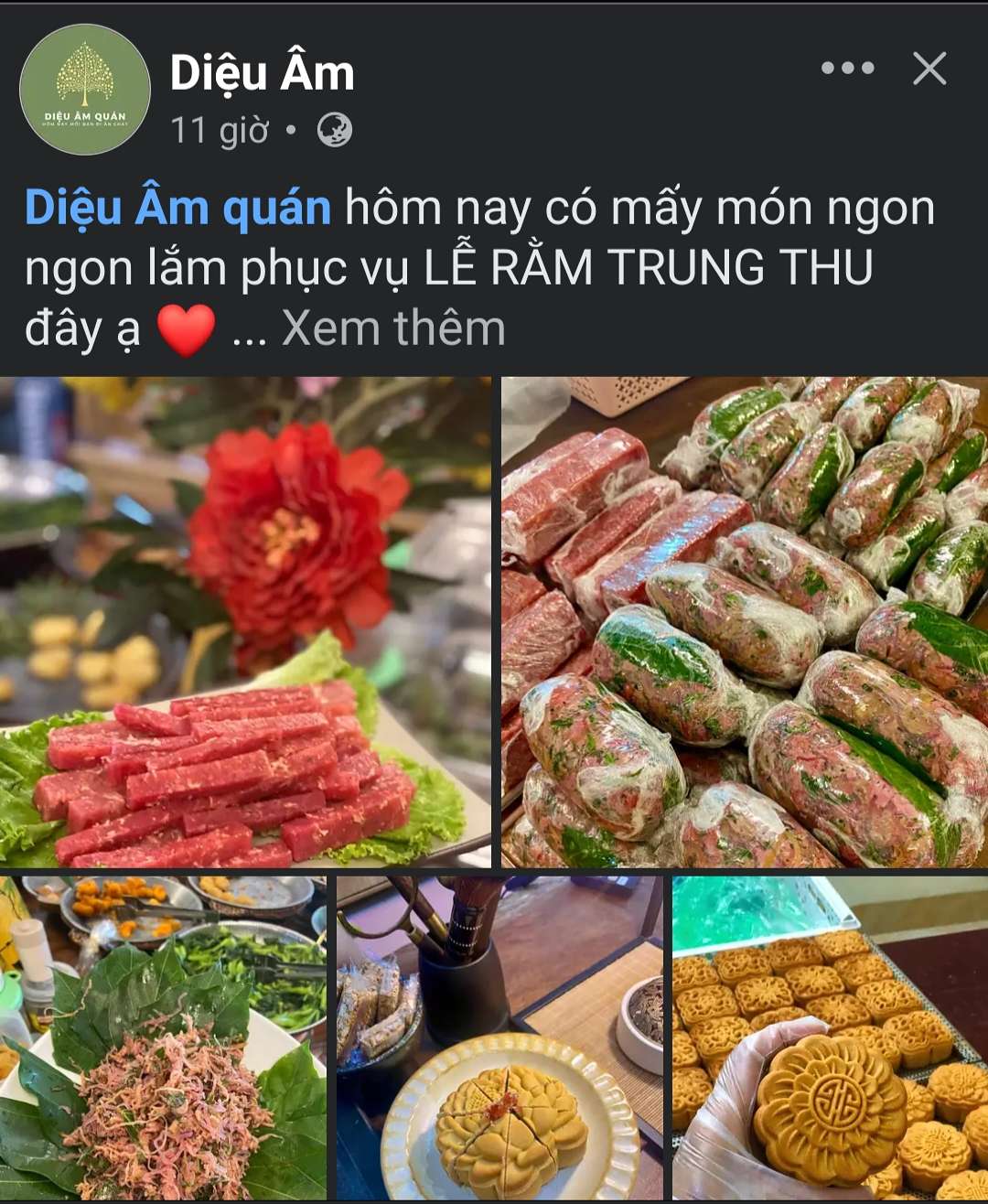
Task: Hide this post with the X
Action: tap(929, 69)
